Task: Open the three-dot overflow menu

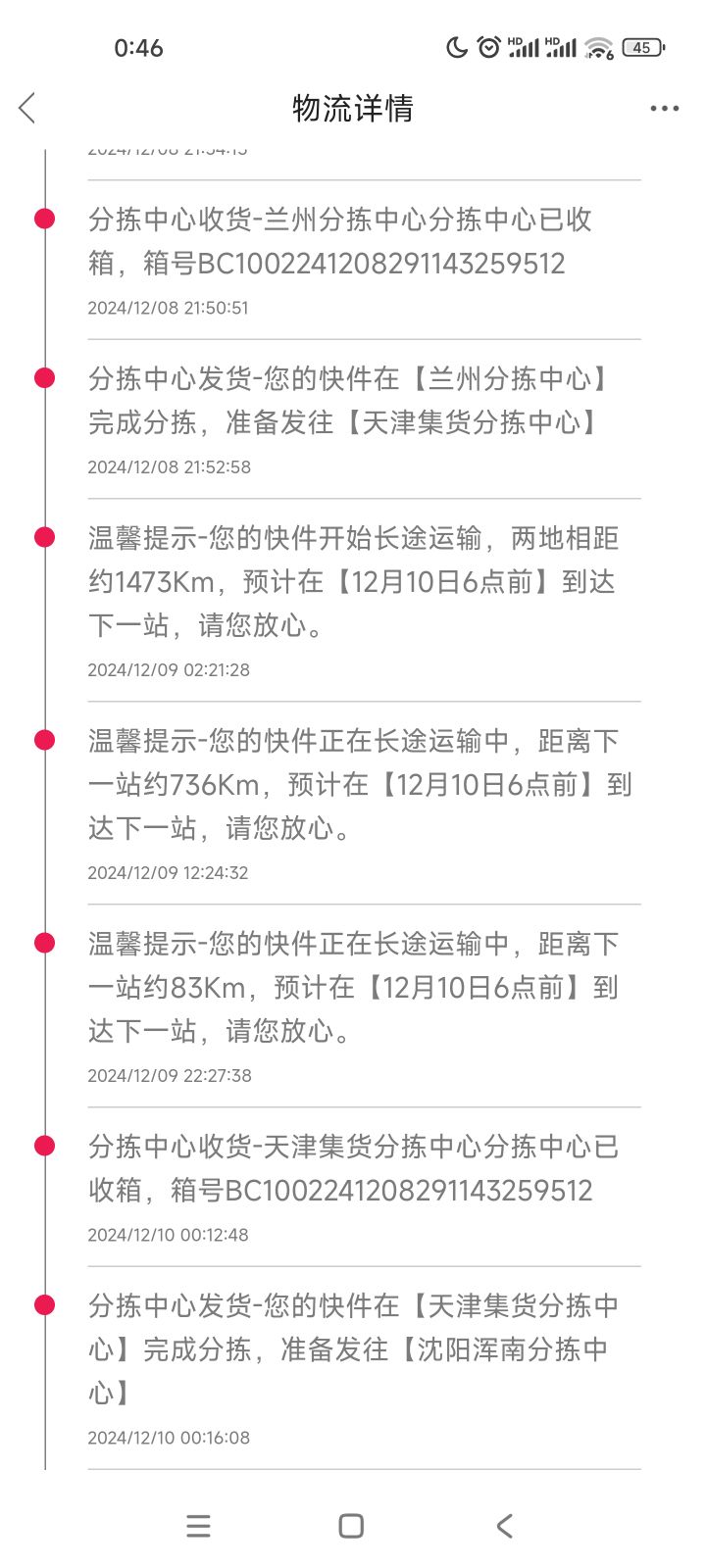Action: pyautogui.click(x=664, y=108)
